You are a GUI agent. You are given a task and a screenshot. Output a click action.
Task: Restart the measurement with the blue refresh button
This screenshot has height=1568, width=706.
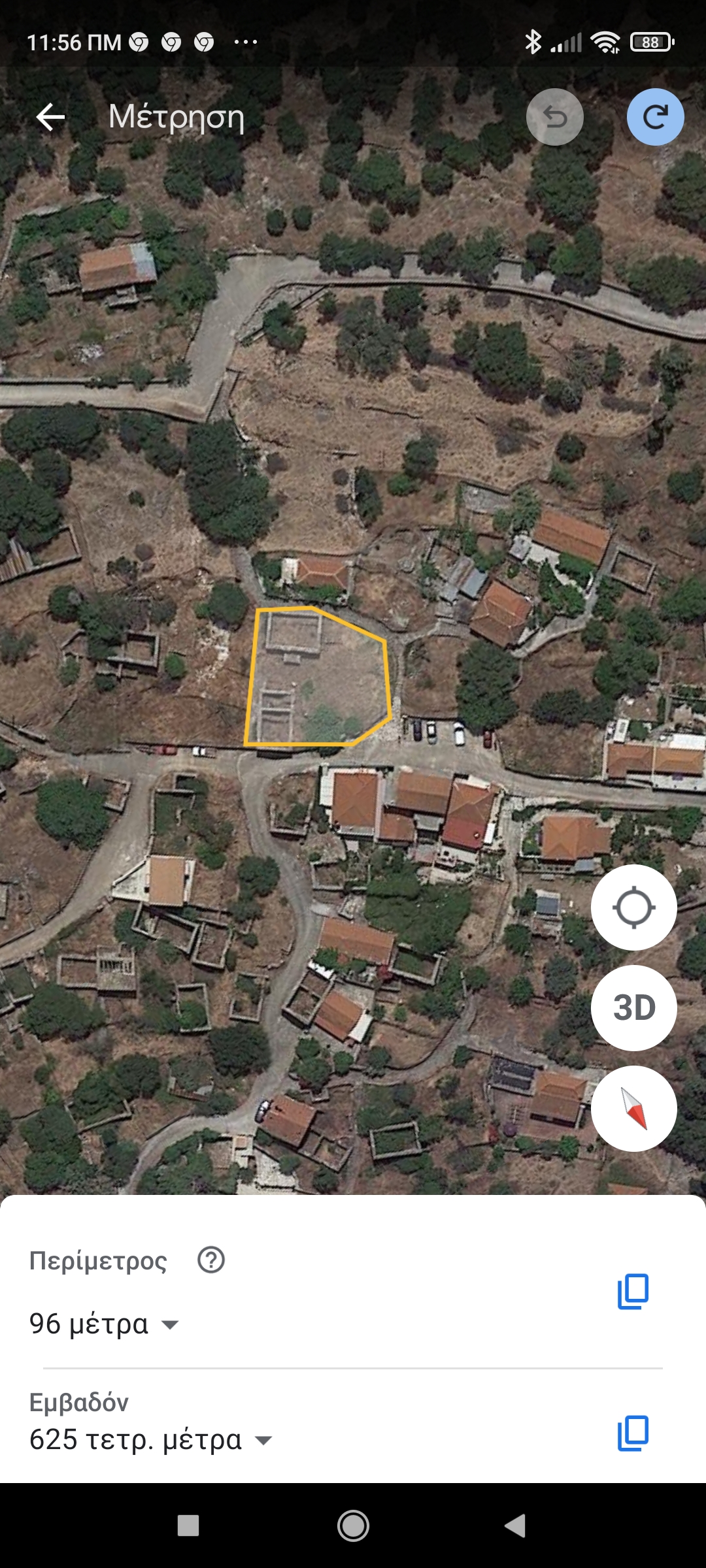655,118
